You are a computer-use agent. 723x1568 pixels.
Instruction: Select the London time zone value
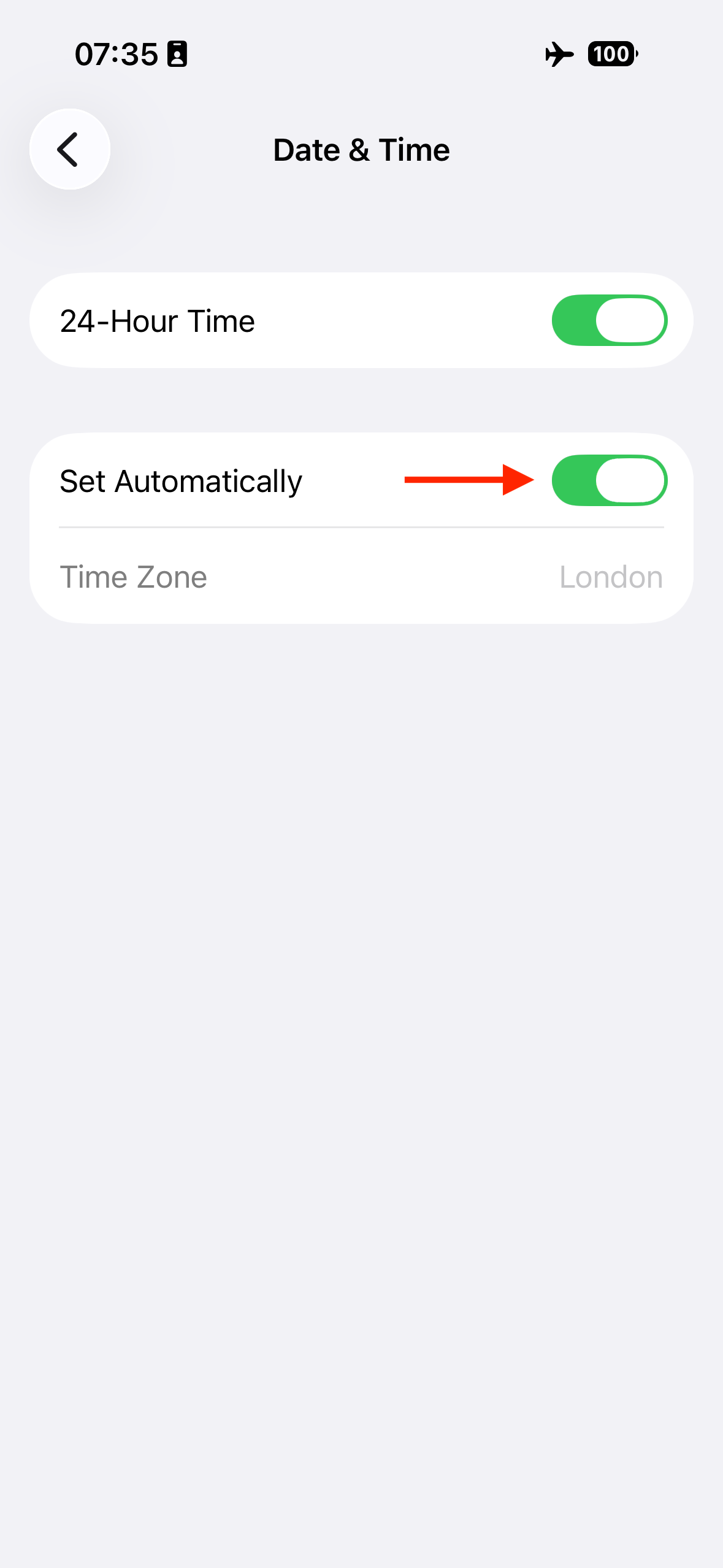point(610,576)
